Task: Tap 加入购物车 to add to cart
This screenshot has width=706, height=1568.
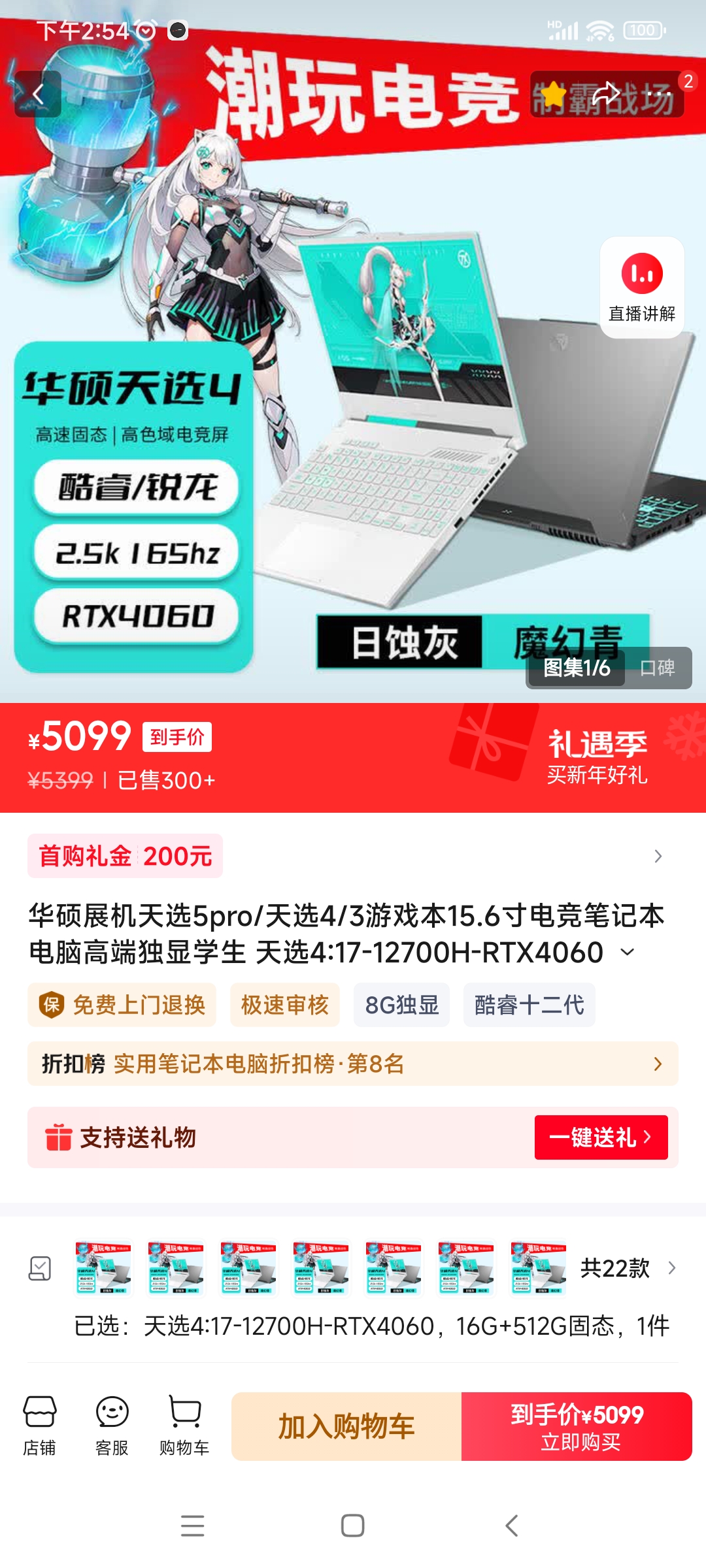Action: click(x=346, y=1426)
